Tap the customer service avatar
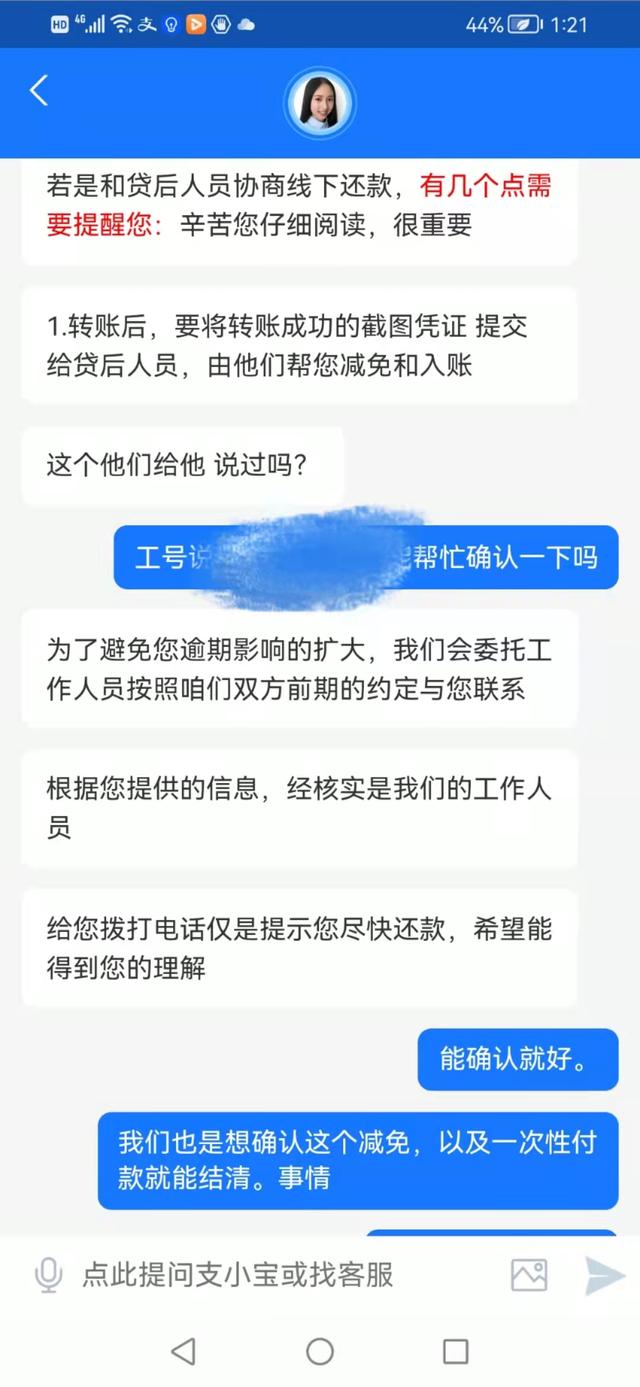Image resolution: width=640 pixels, height=1387 pixels. pyautogui.click(x=320, y=102)
